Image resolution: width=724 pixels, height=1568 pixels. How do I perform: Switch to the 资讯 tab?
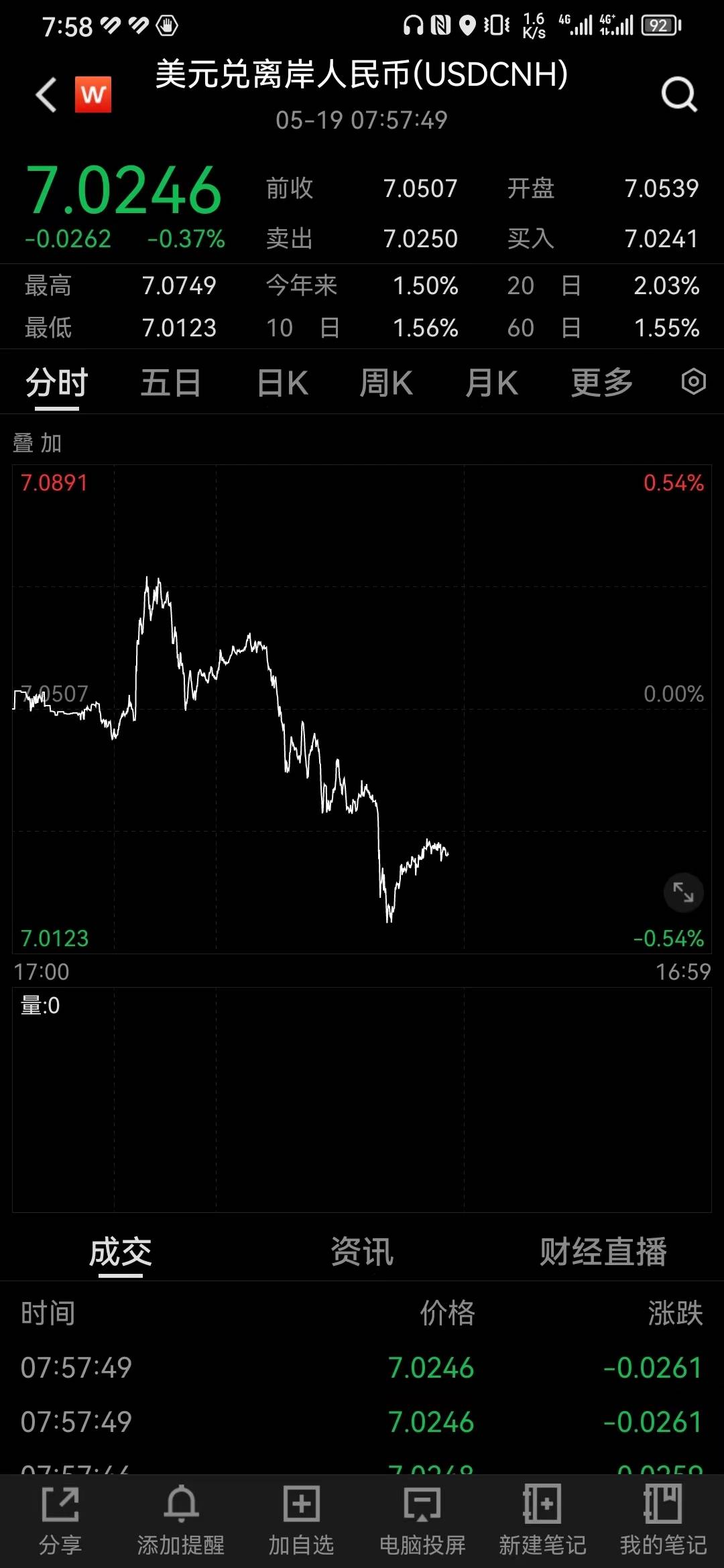pyautogui.click(x=362, y=1252)
